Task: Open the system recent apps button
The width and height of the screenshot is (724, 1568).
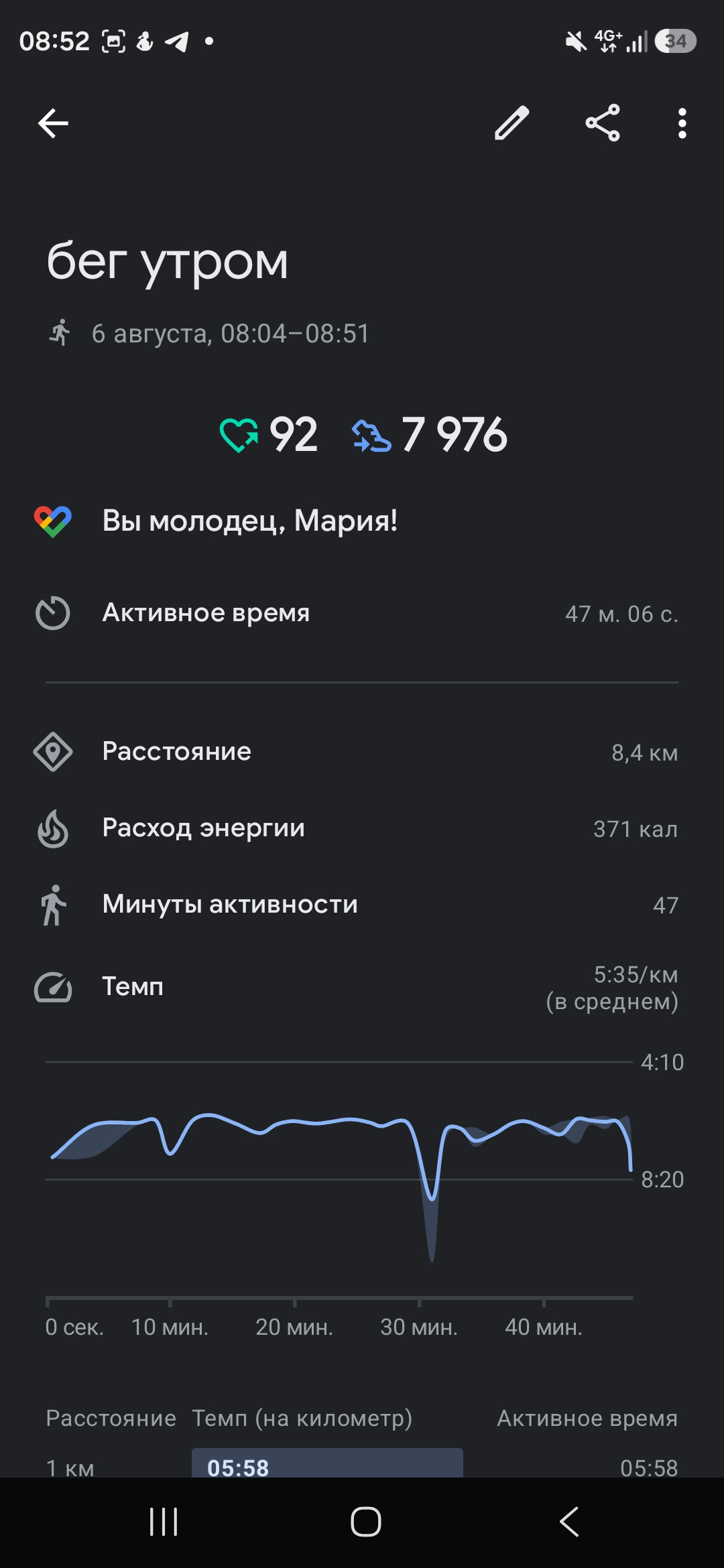Action: [164, 1521]
